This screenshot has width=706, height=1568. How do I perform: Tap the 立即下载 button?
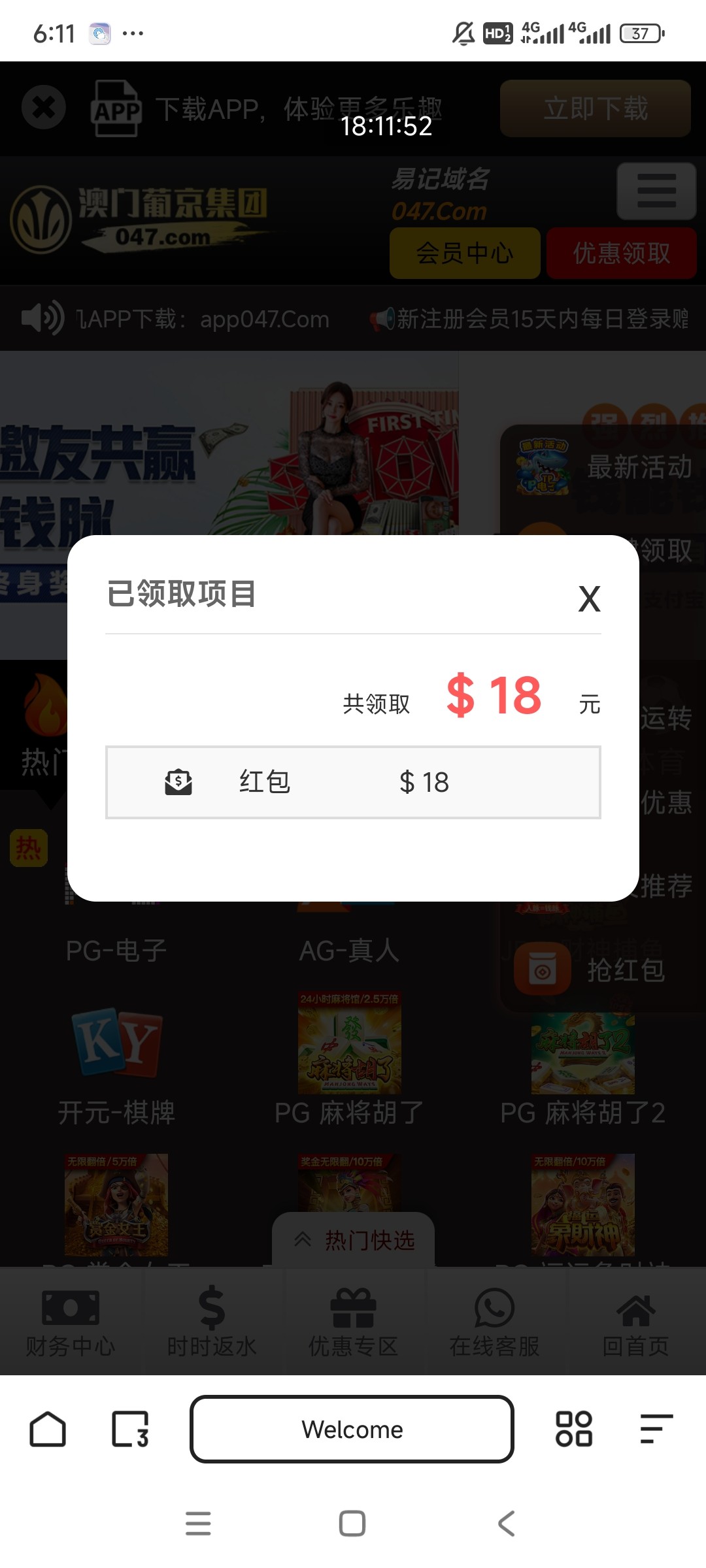pyautogui.click(x=595, y=108)
